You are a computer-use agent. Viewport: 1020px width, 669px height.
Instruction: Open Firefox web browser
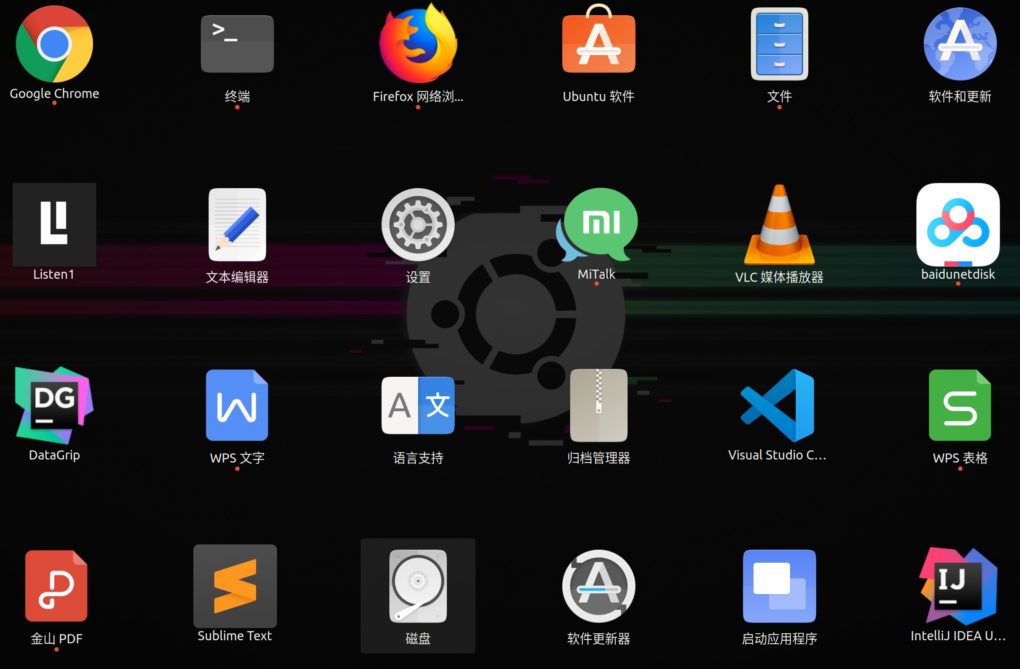pos(418,44)
